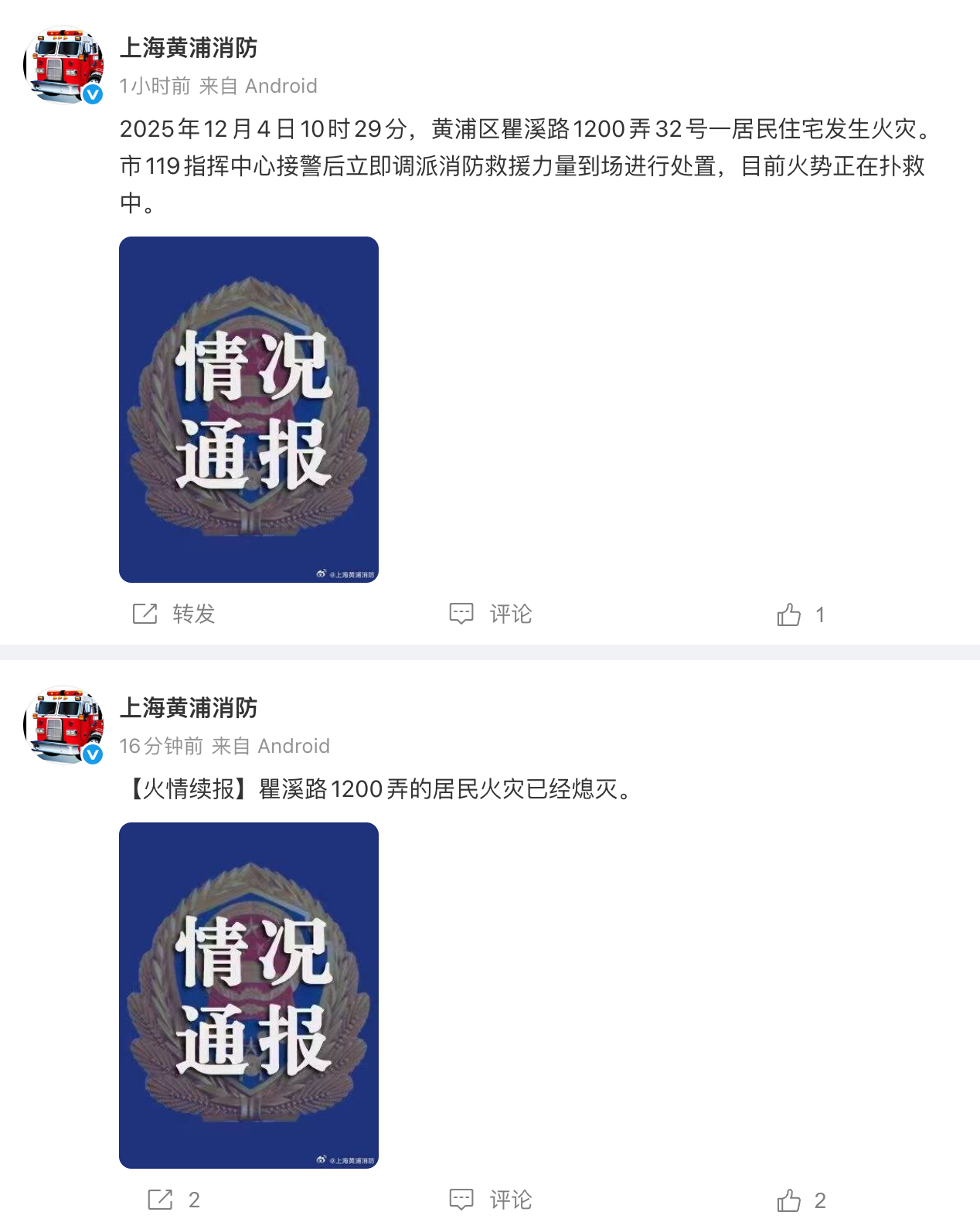Open 情况通报 image in the 1小时前 post
The width and height of the screenshot is (980, 1229).
click(249, 410)
